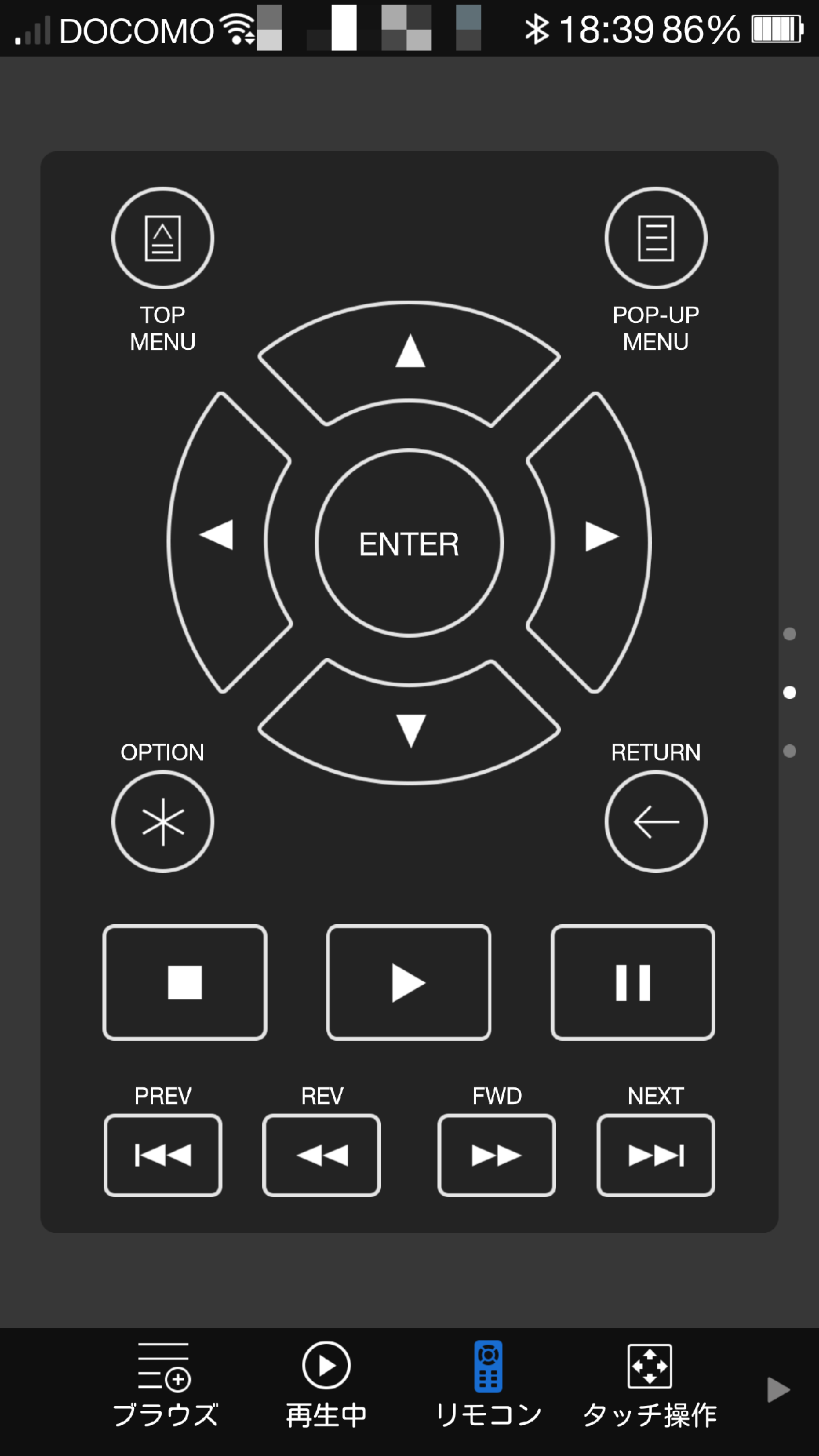Tap the right arrow on the d-pad
This screenshot has height=1456, width=819.
[x=590, y=541]
